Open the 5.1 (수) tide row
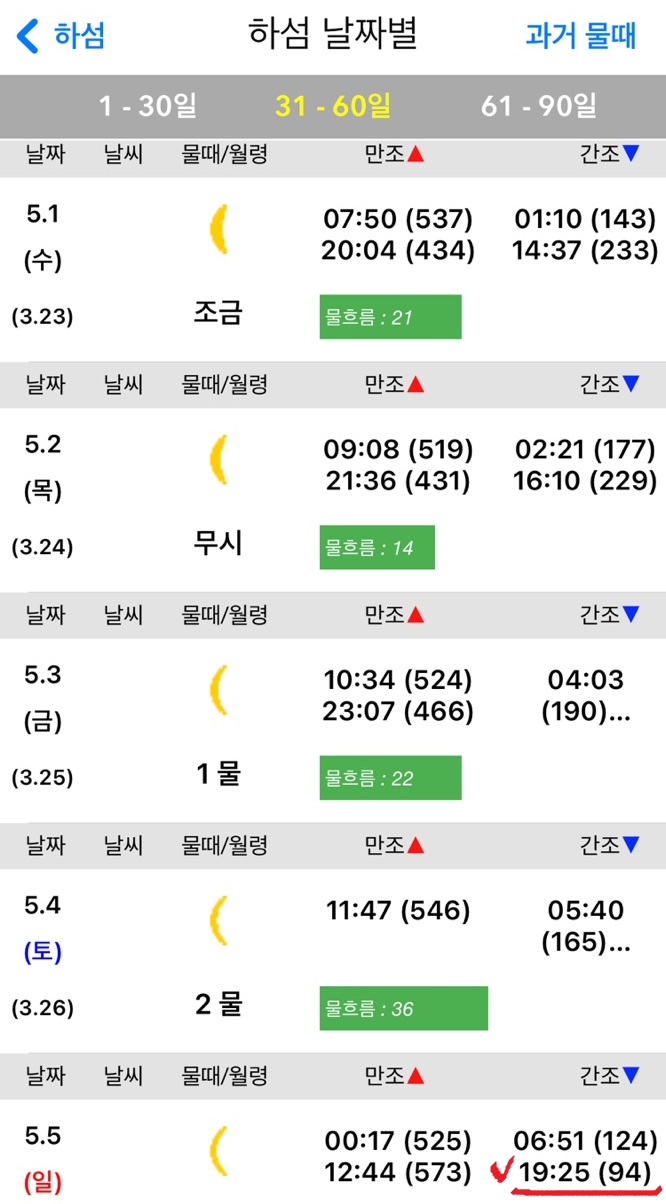Screen dimensions: 666x1204 coord(333,270)
